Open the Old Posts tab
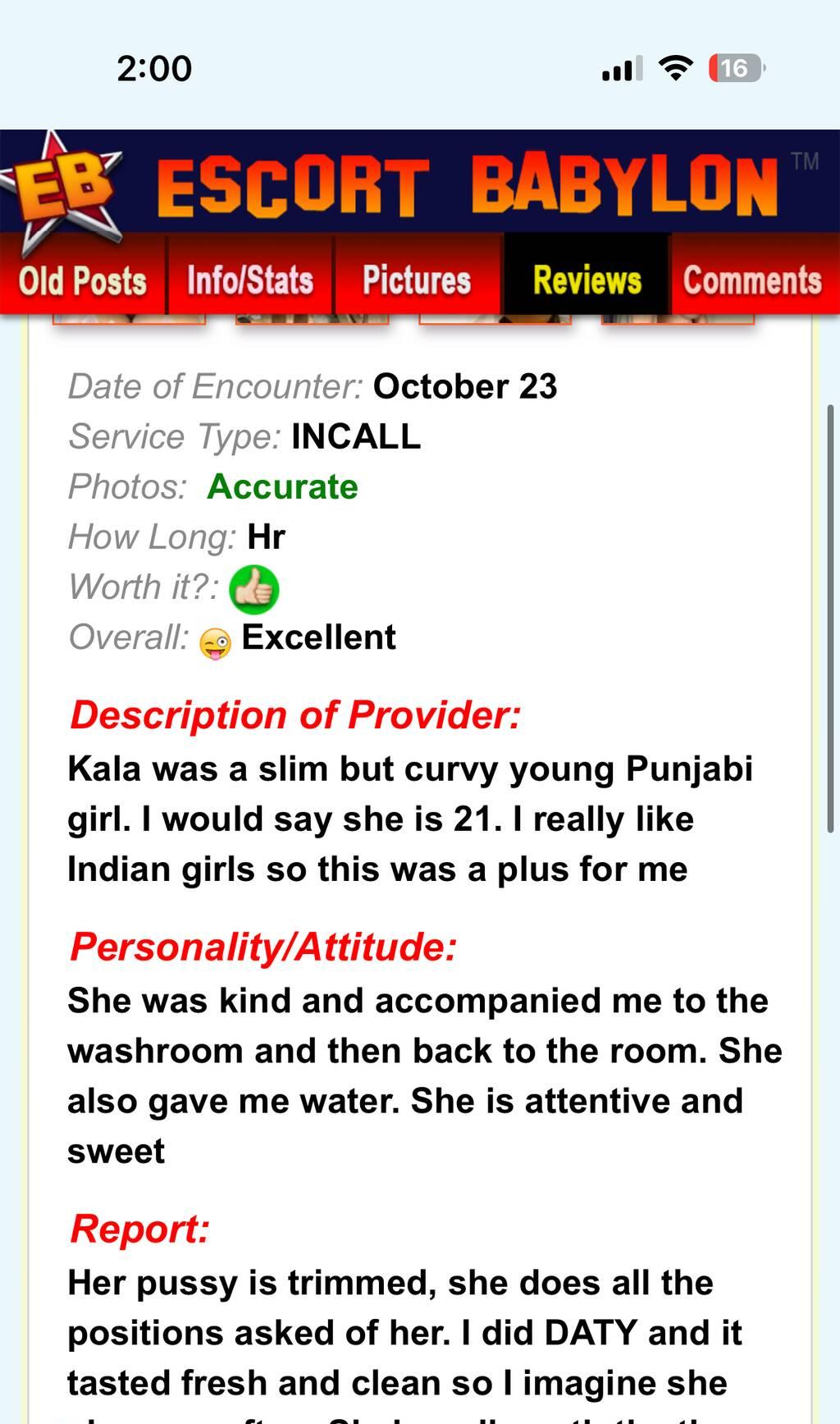 tap(83, 281)
